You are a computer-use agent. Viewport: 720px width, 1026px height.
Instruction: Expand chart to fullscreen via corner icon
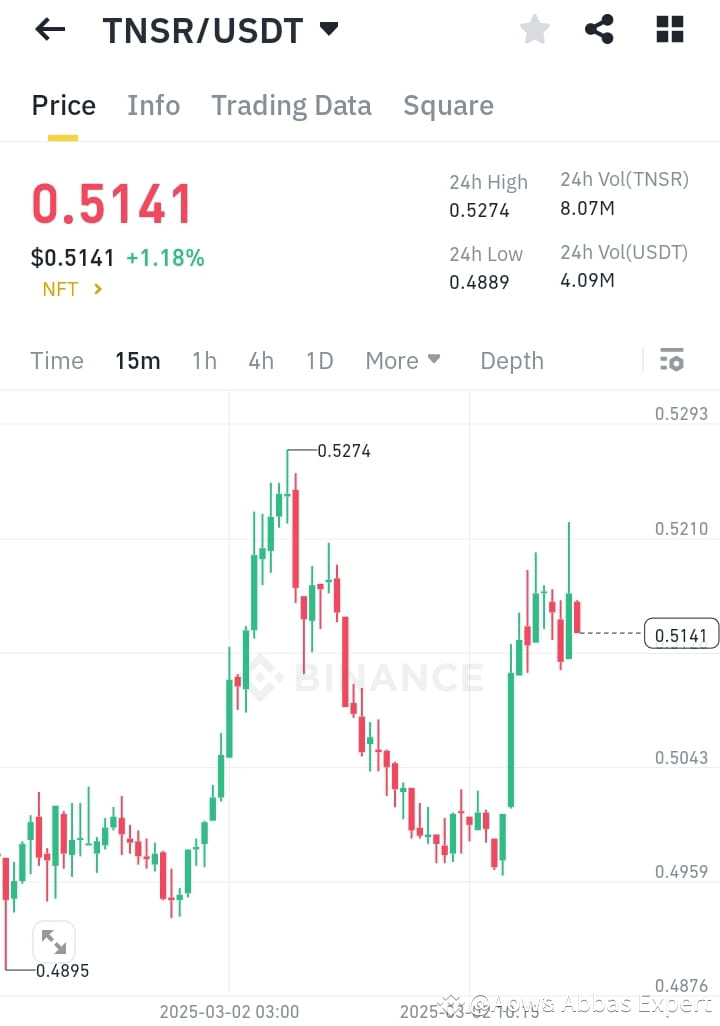pos(53,940)
